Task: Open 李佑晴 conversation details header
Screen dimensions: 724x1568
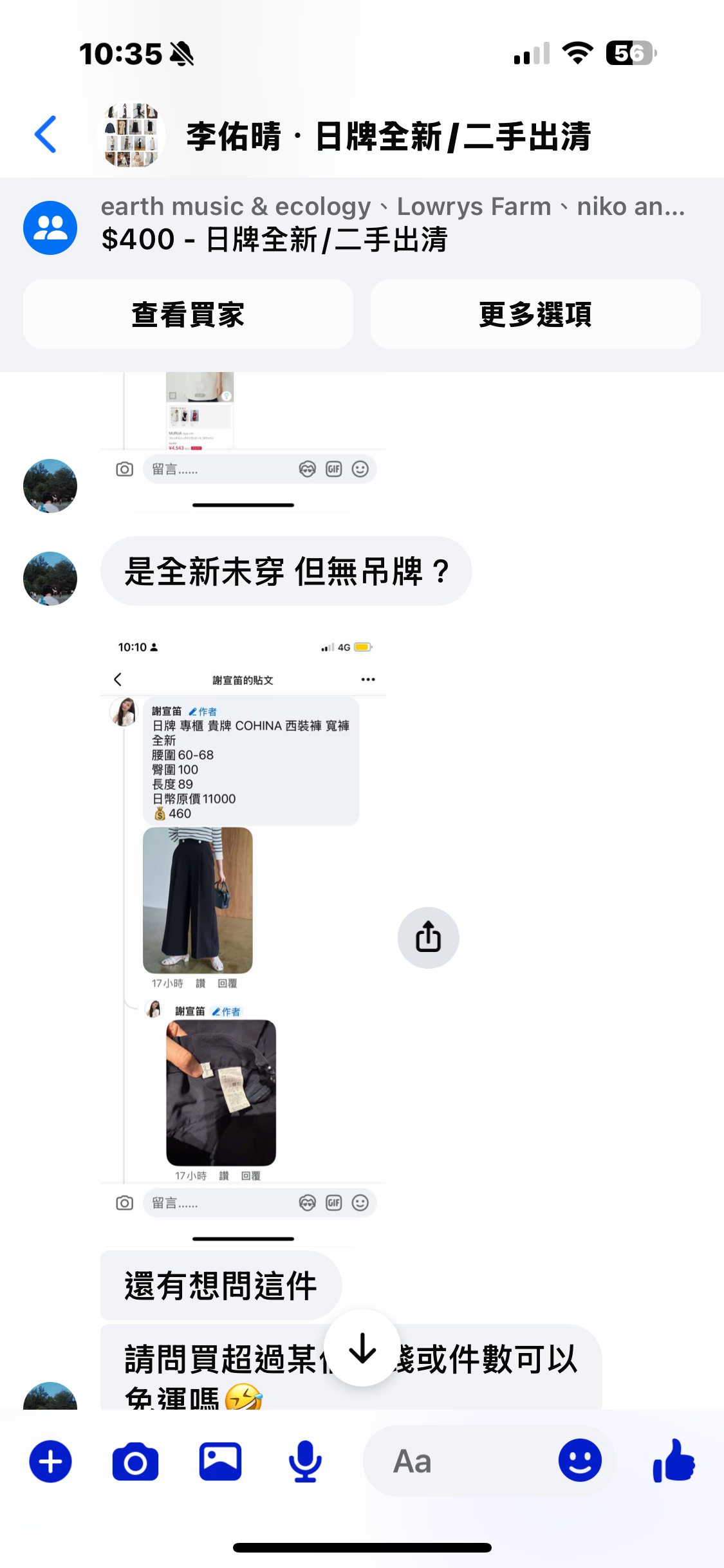Action: [x=387, y=136]
